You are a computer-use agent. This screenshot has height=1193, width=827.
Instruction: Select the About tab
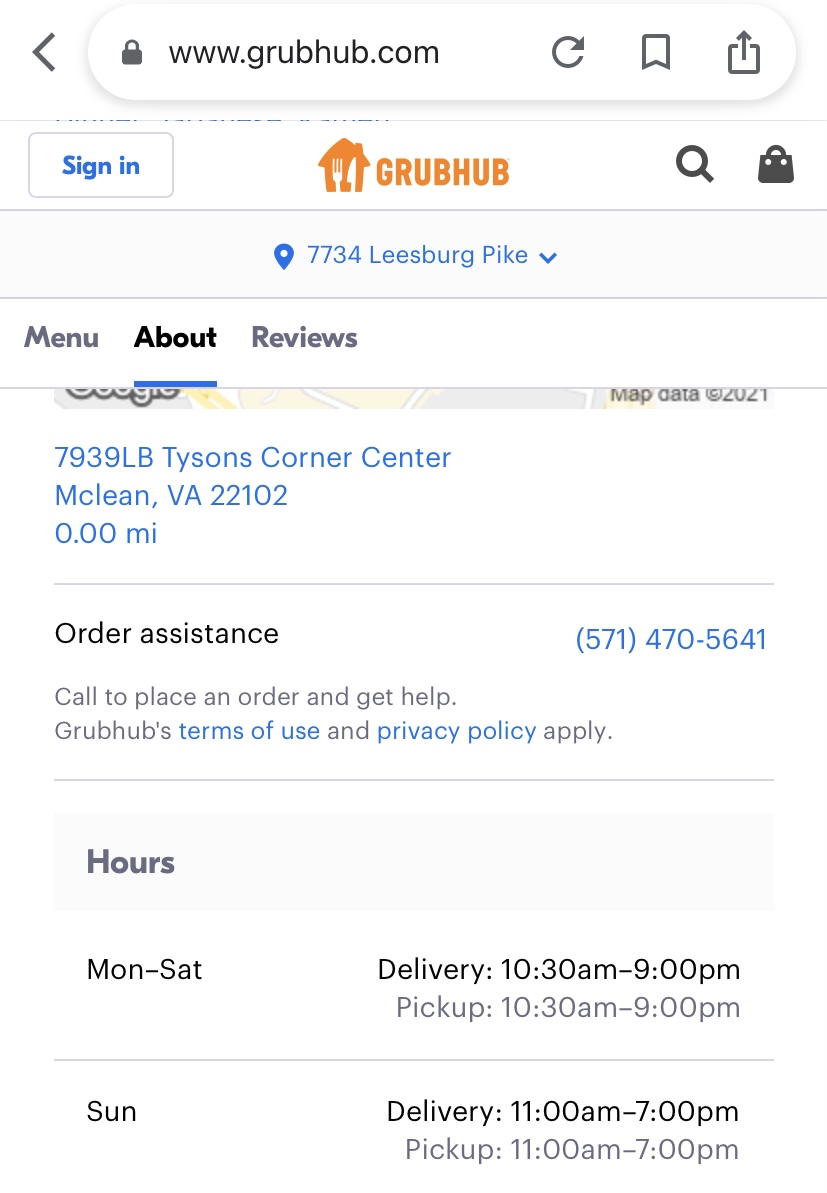[x=175, y=338]
